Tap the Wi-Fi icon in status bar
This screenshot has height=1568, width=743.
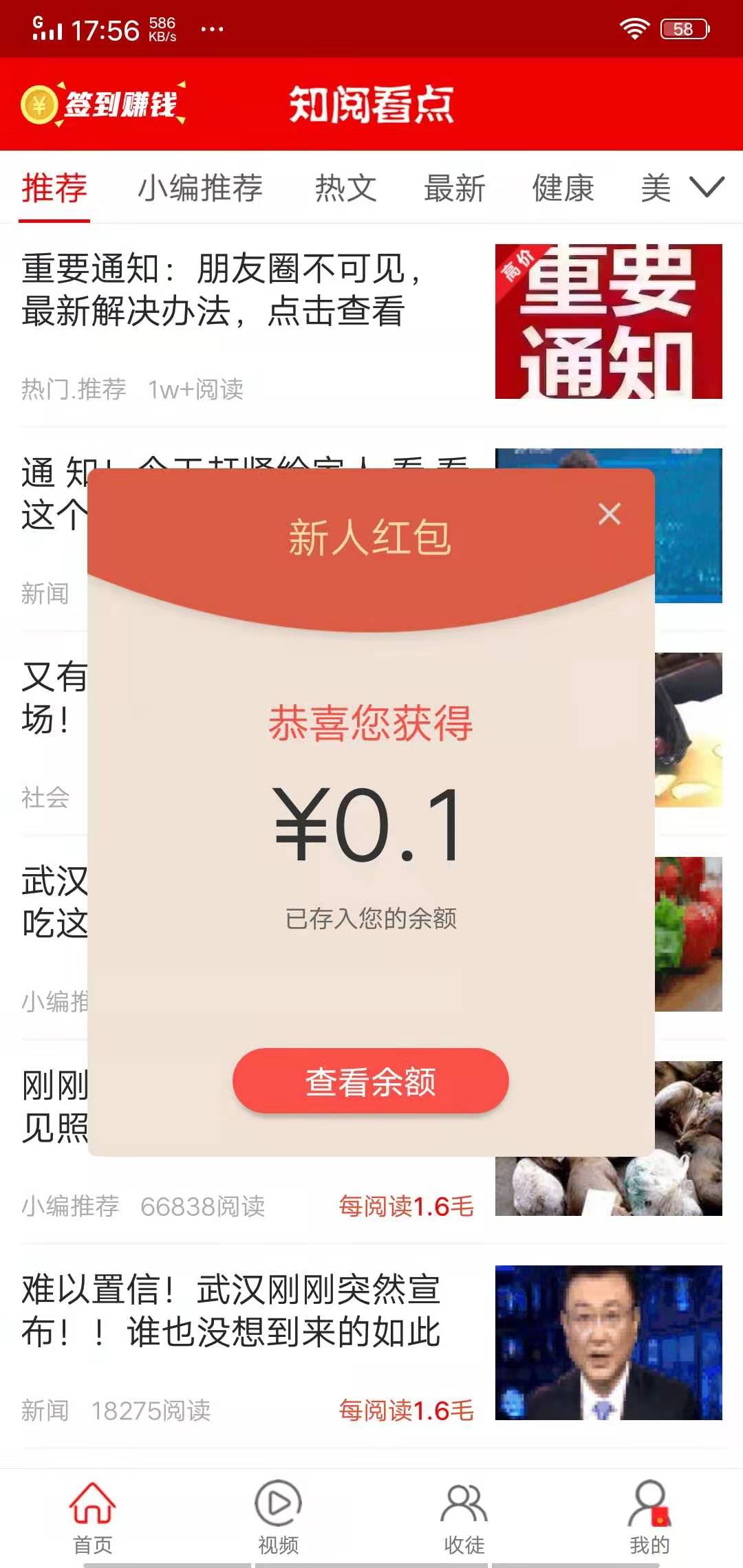(x=634, y=28)
